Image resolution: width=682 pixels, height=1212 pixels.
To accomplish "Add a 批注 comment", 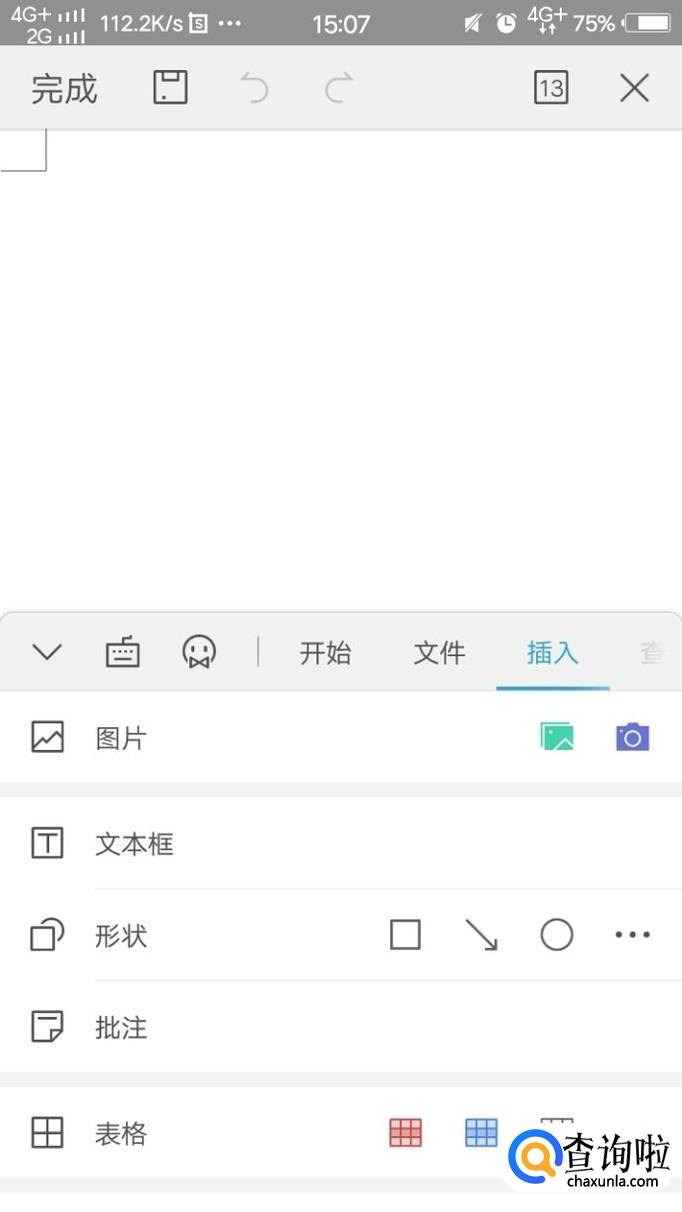I will tap(121, 1027).
